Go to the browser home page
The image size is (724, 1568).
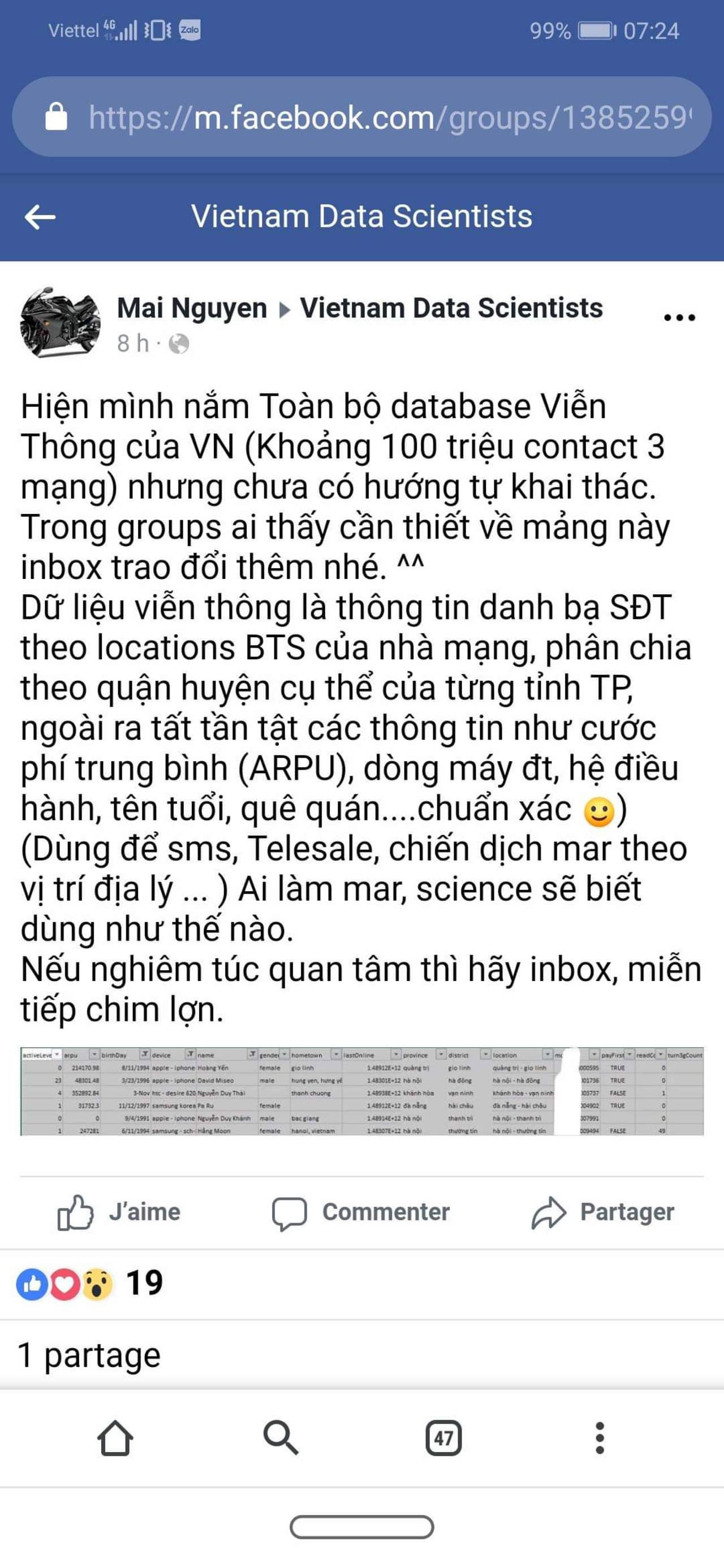click(115, 1439)
